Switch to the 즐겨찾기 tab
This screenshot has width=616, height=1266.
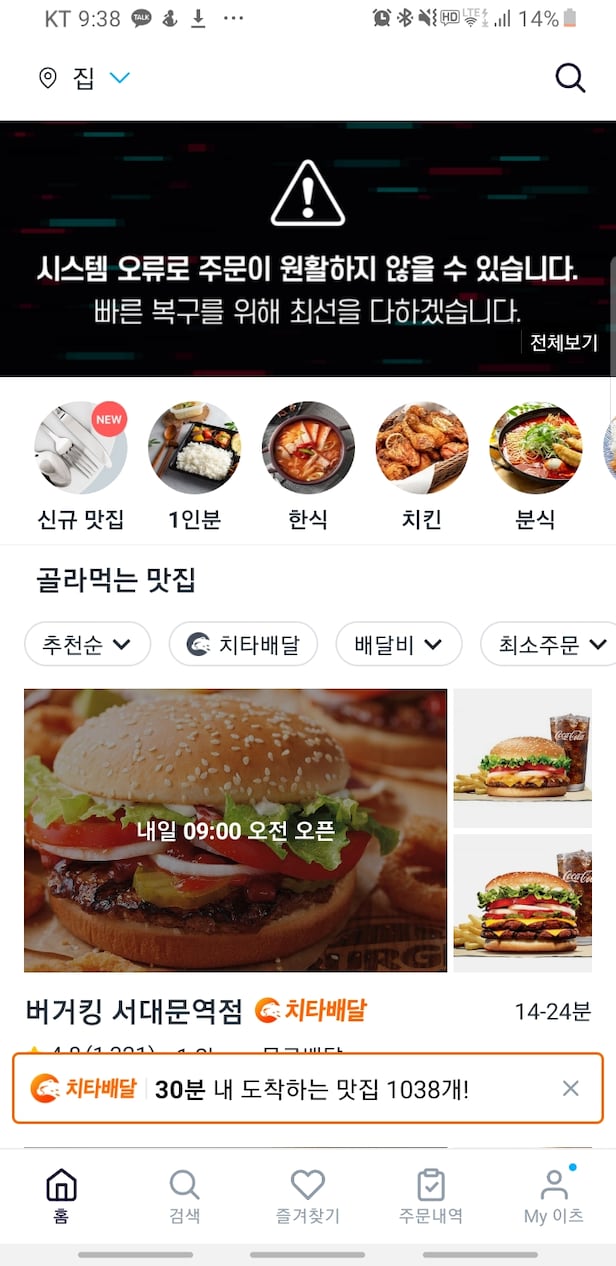point(308,1196)
